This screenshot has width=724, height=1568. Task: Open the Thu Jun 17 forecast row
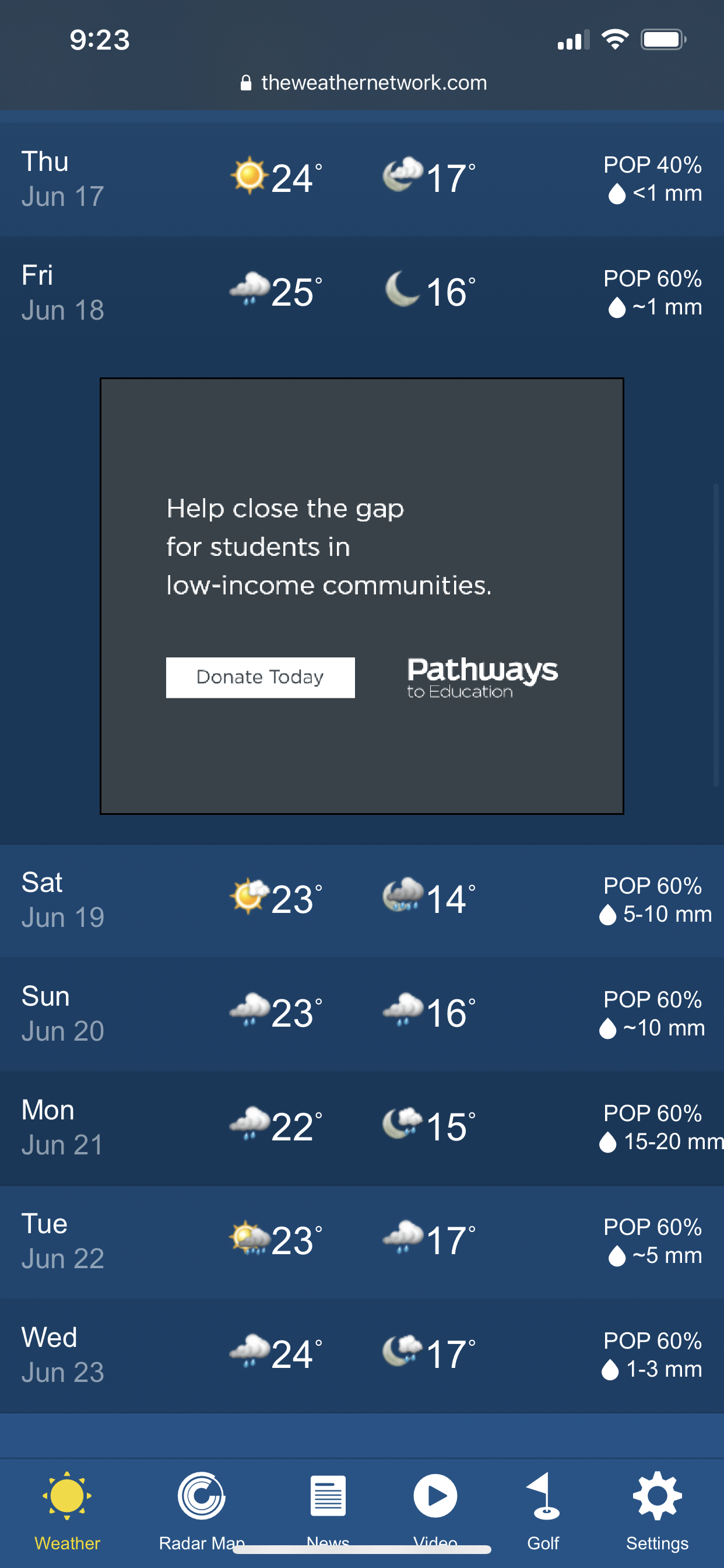362,179
